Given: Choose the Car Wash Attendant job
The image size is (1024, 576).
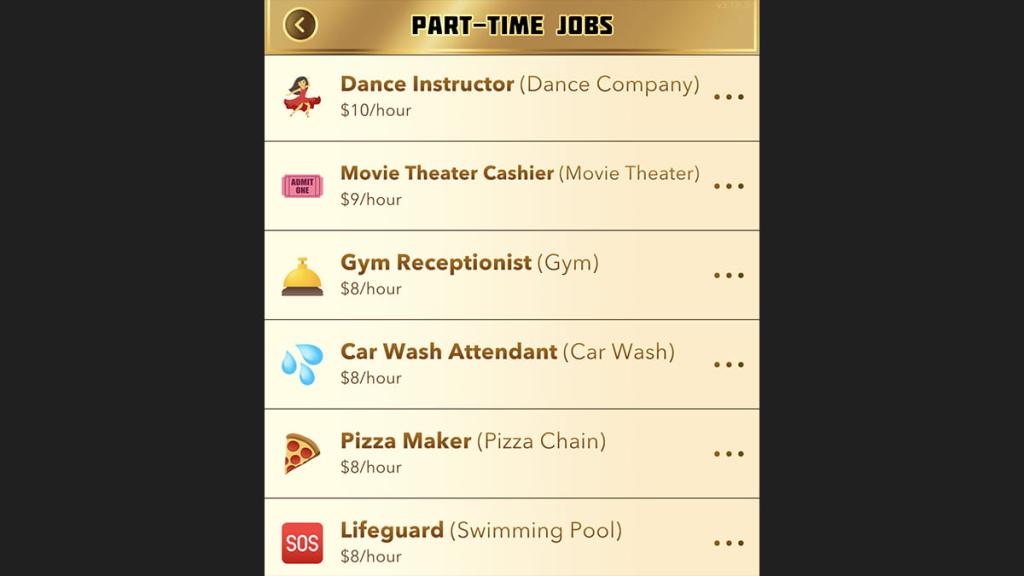Looking at the screenshot, I should 511,363.
